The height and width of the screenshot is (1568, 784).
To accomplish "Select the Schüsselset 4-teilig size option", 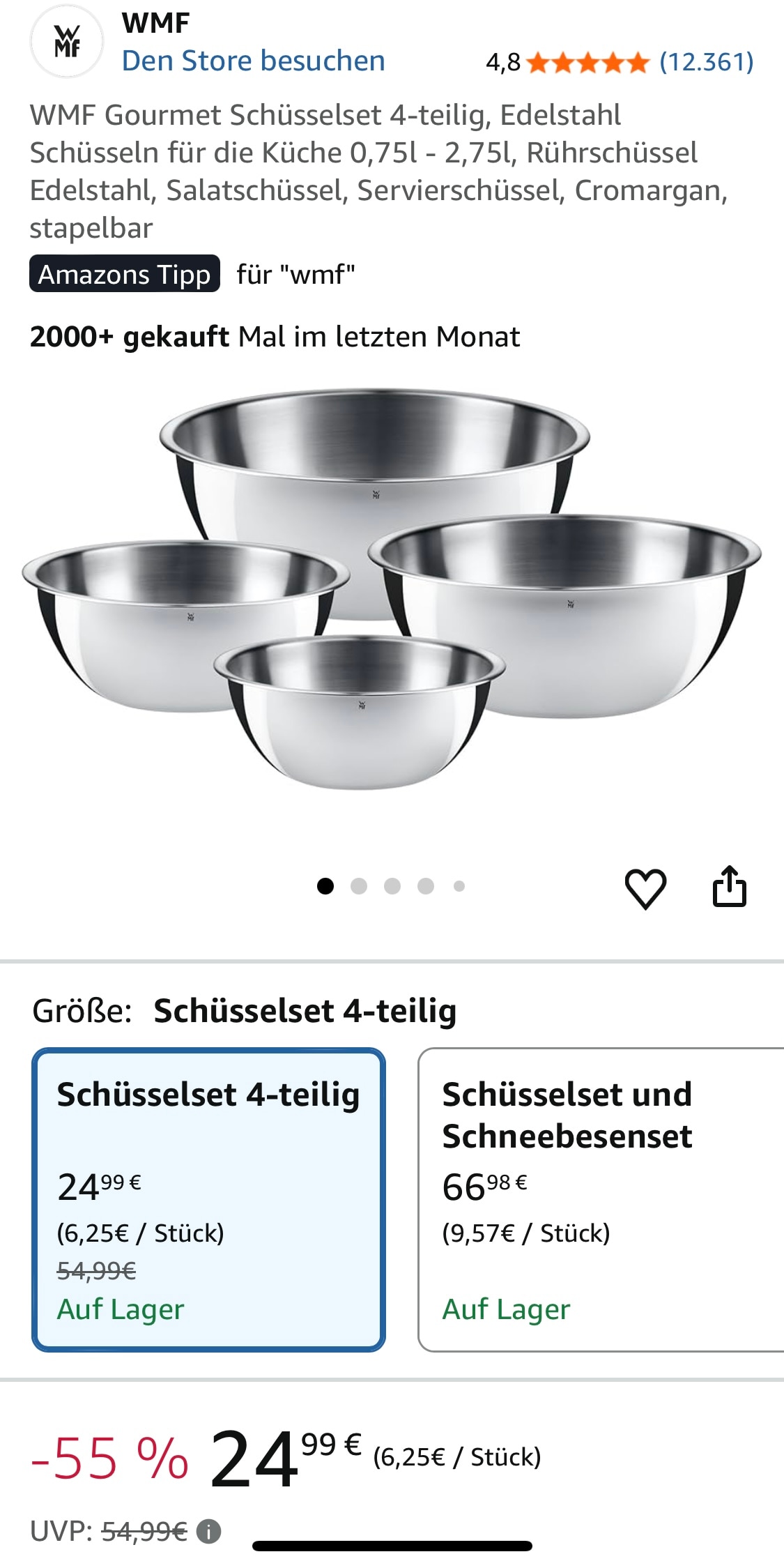I will click(x=208, y=1199).
